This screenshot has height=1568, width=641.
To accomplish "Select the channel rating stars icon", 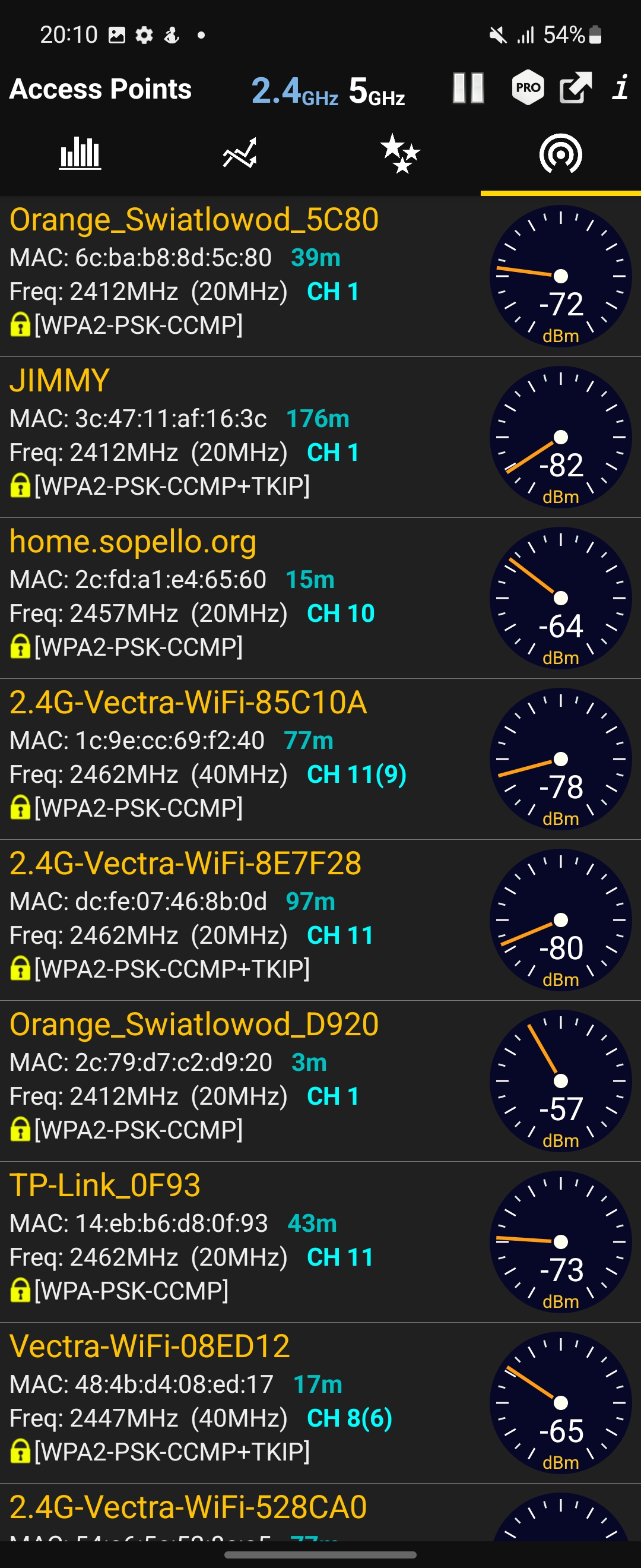I will 400,154.
